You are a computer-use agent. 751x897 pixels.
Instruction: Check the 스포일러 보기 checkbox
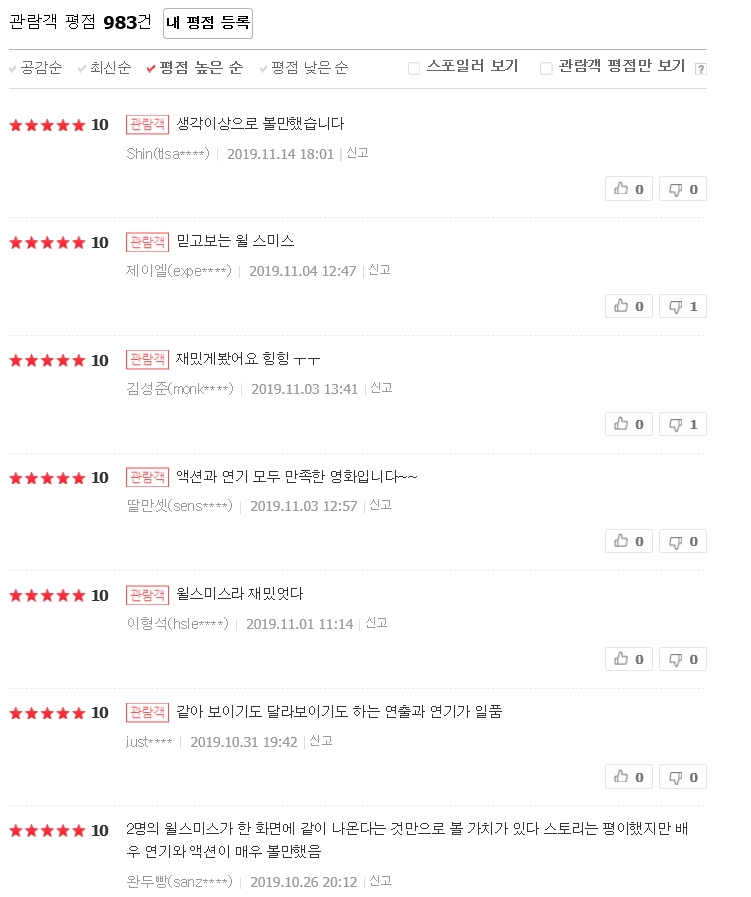[x=414, y=68]
